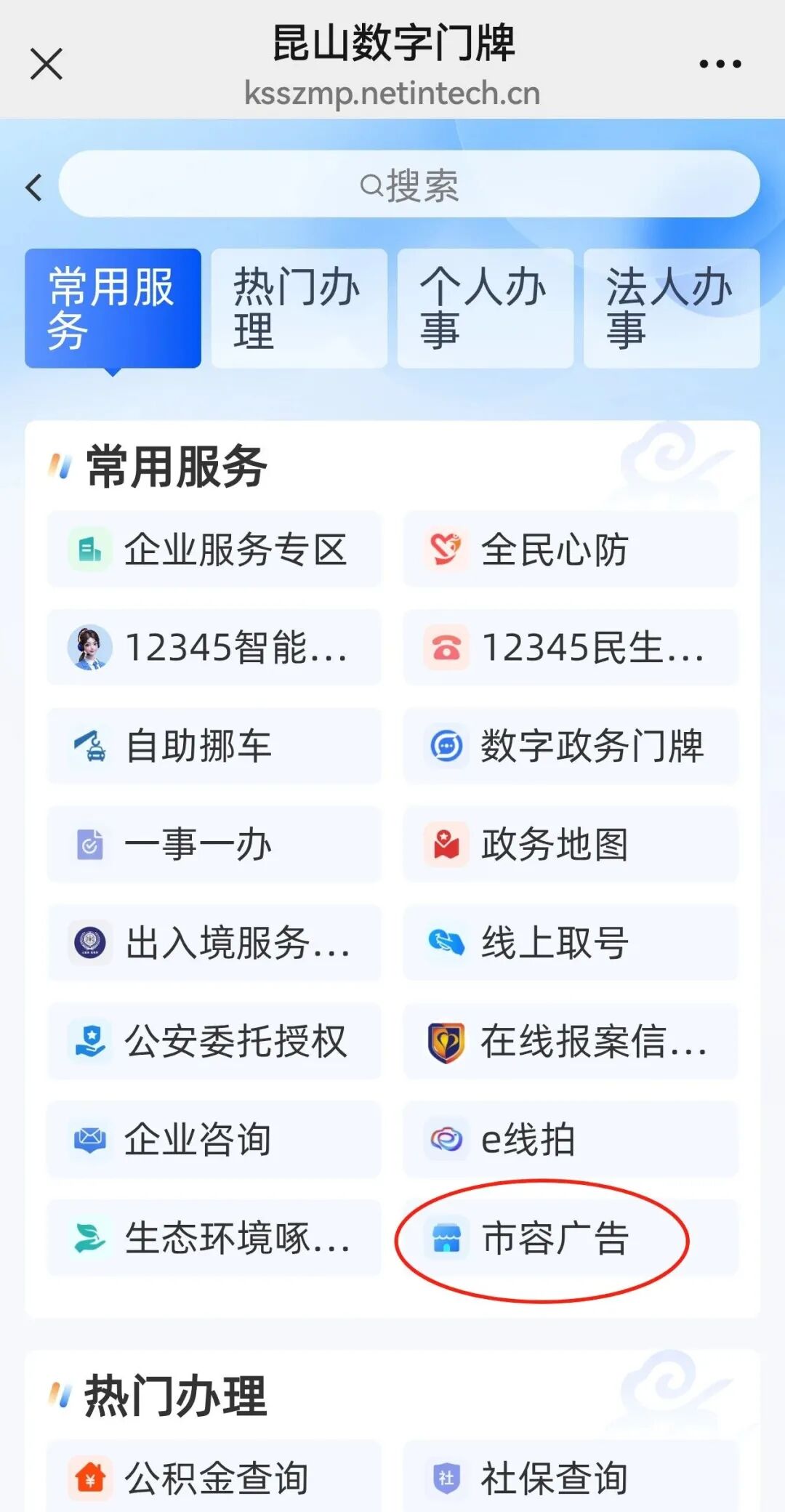Open 线上取号 for a queue number
The image size is (785, 1512).
[571, 943]
